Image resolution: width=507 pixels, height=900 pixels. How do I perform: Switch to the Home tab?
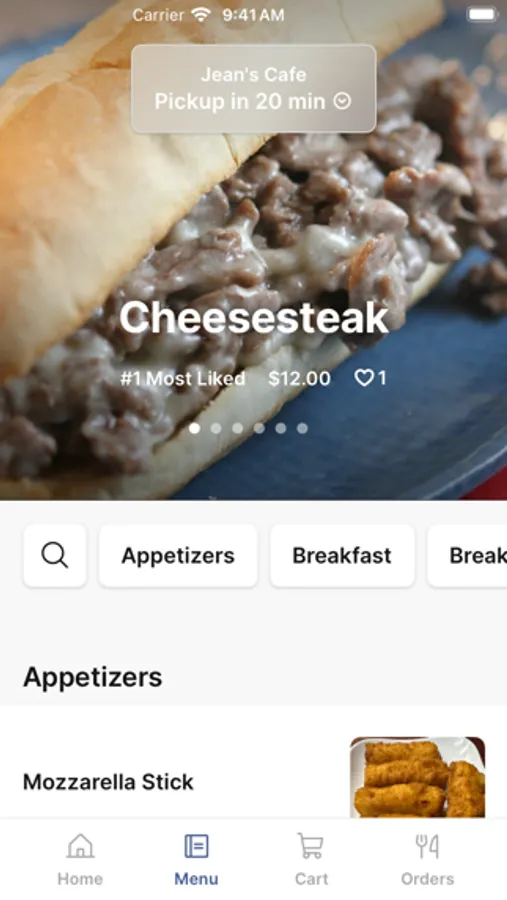pos(80,860)
